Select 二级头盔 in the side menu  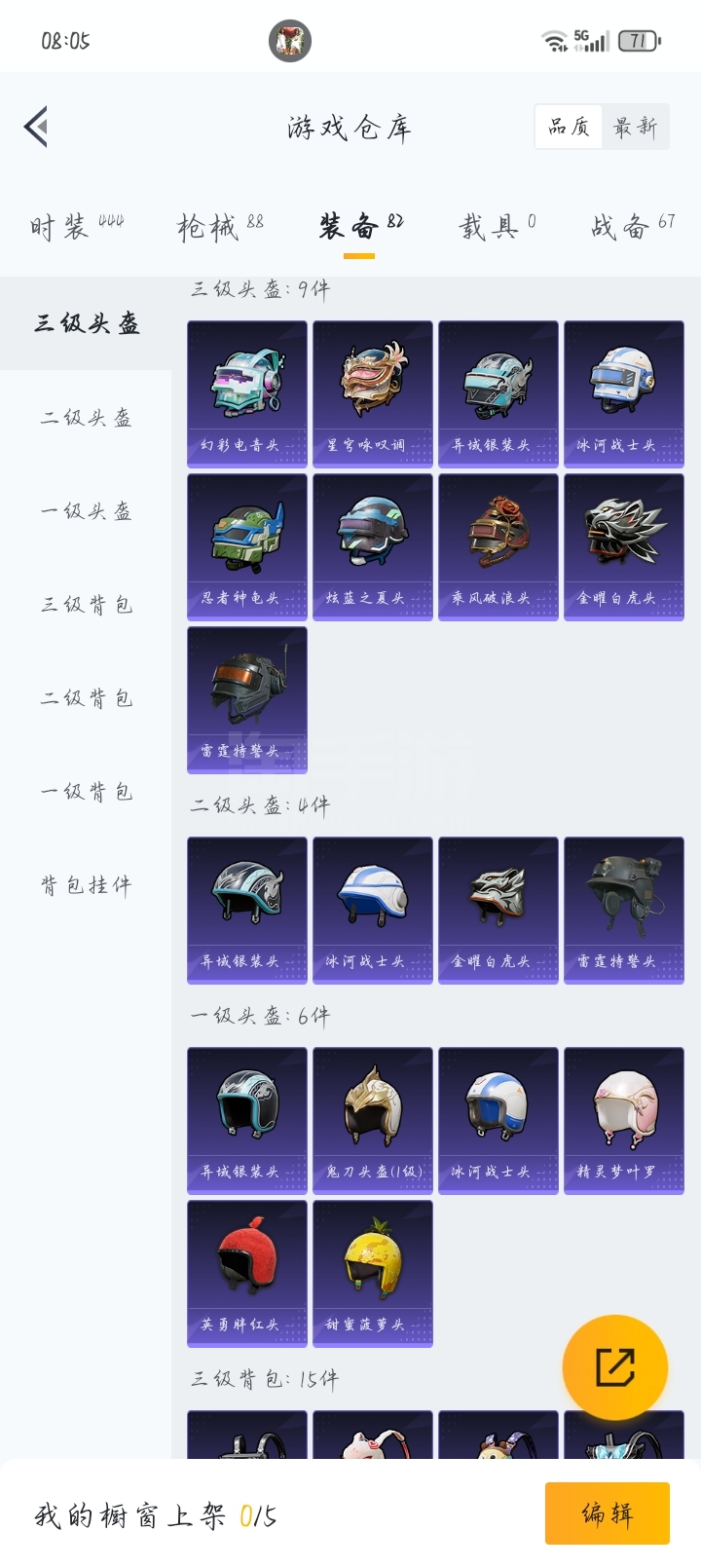(86, 418)
